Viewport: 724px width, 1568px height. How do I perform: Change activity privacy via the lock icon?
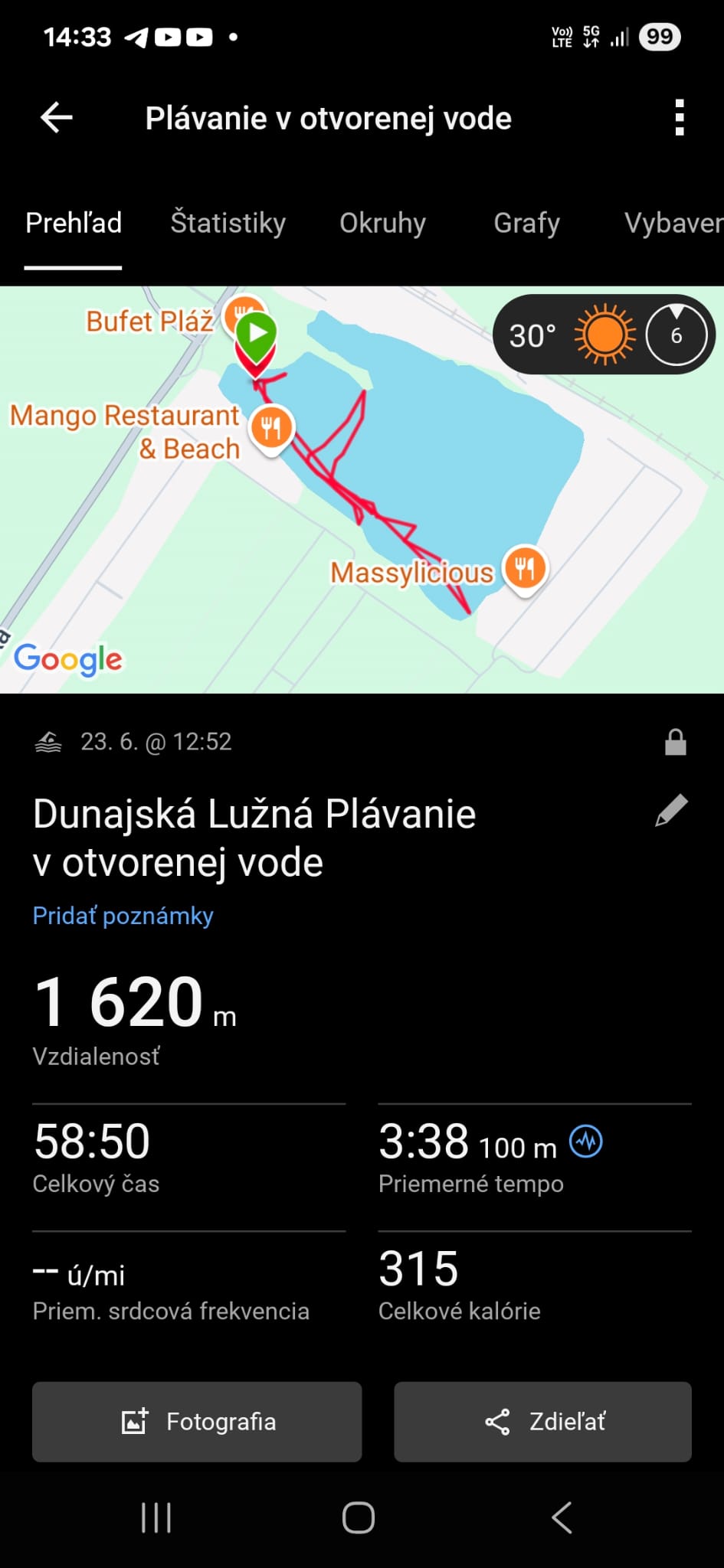(x=675, y=742)
